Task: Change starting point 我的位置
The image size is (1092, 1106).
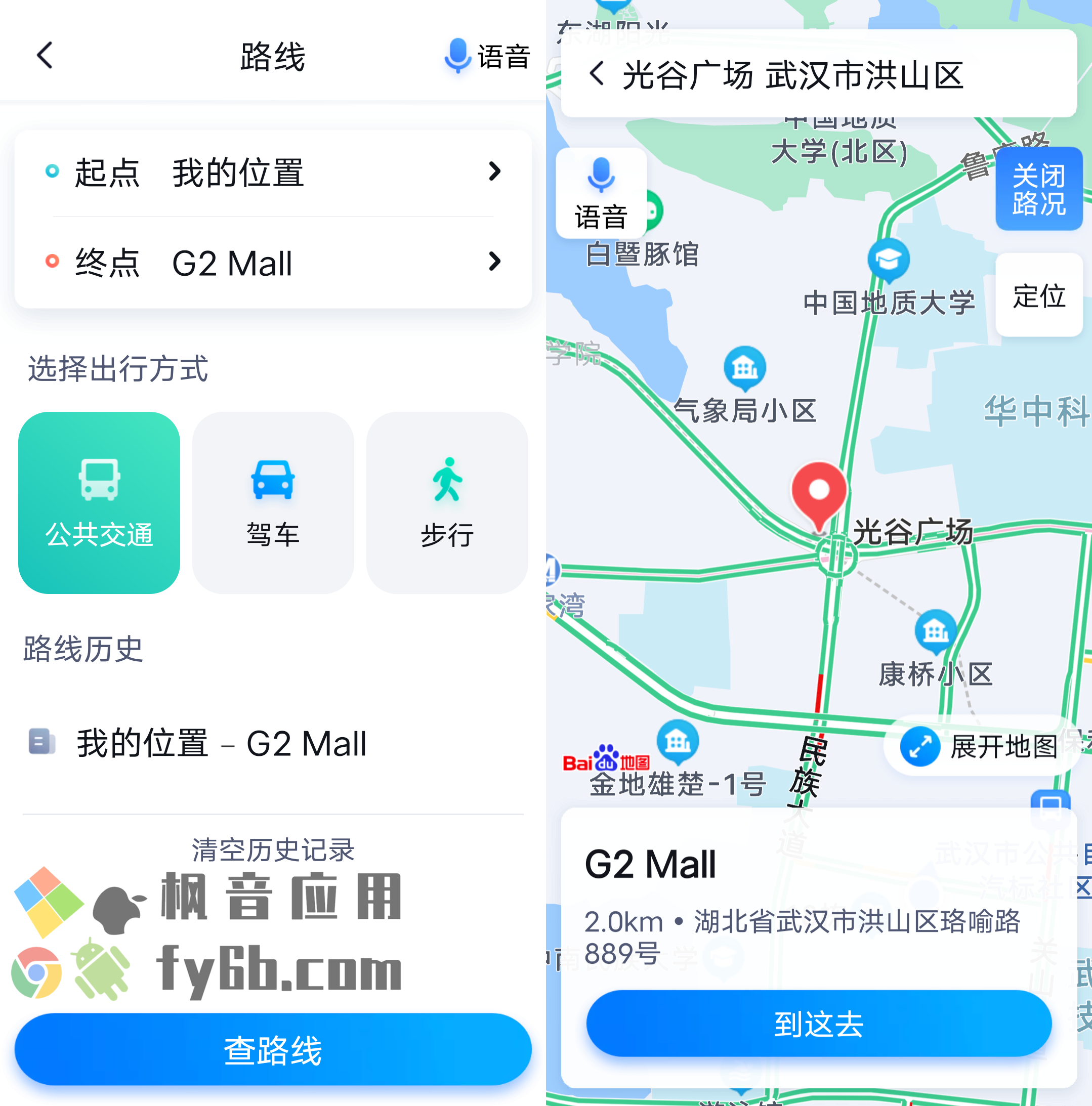Action: point(273,172)
